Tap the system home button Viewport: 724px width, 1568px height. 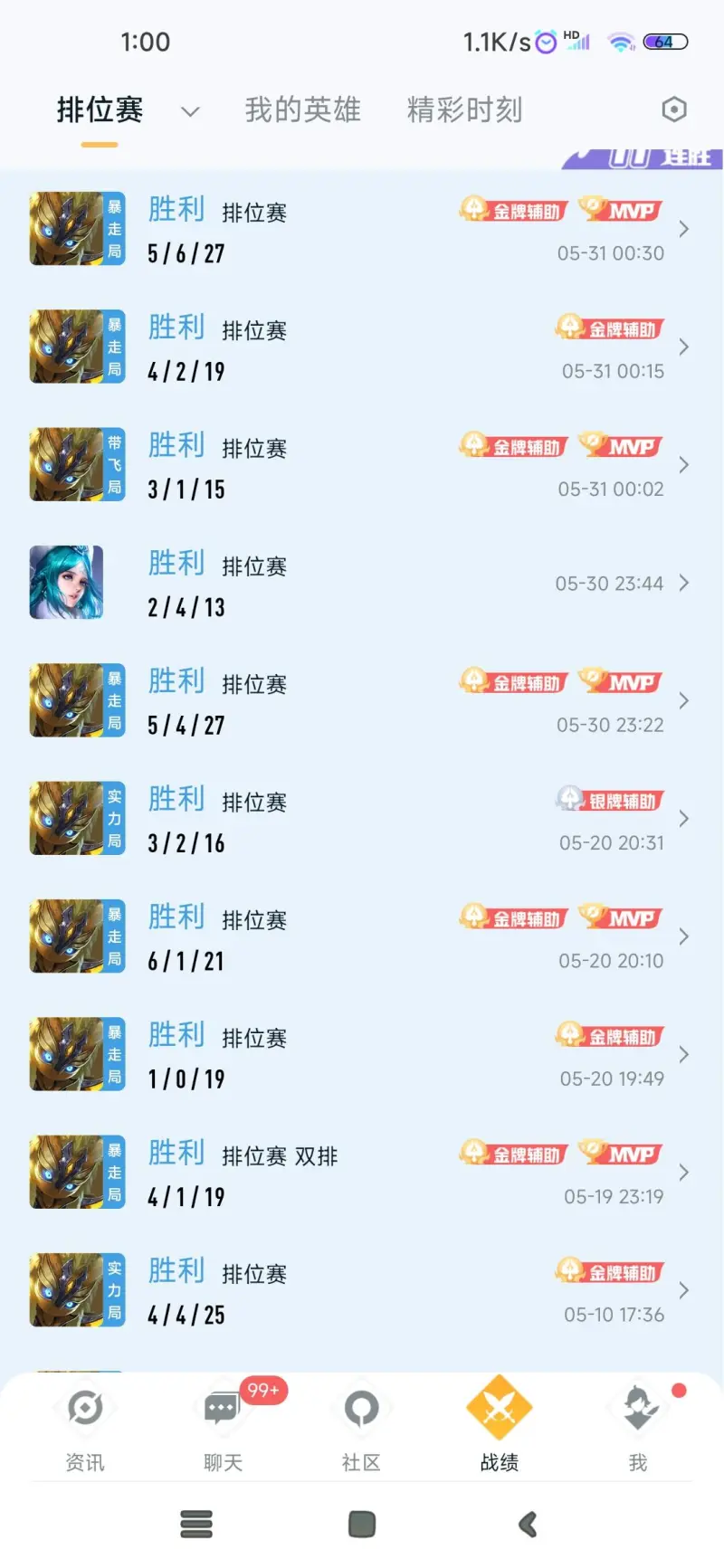click(x=362, y=1525)
